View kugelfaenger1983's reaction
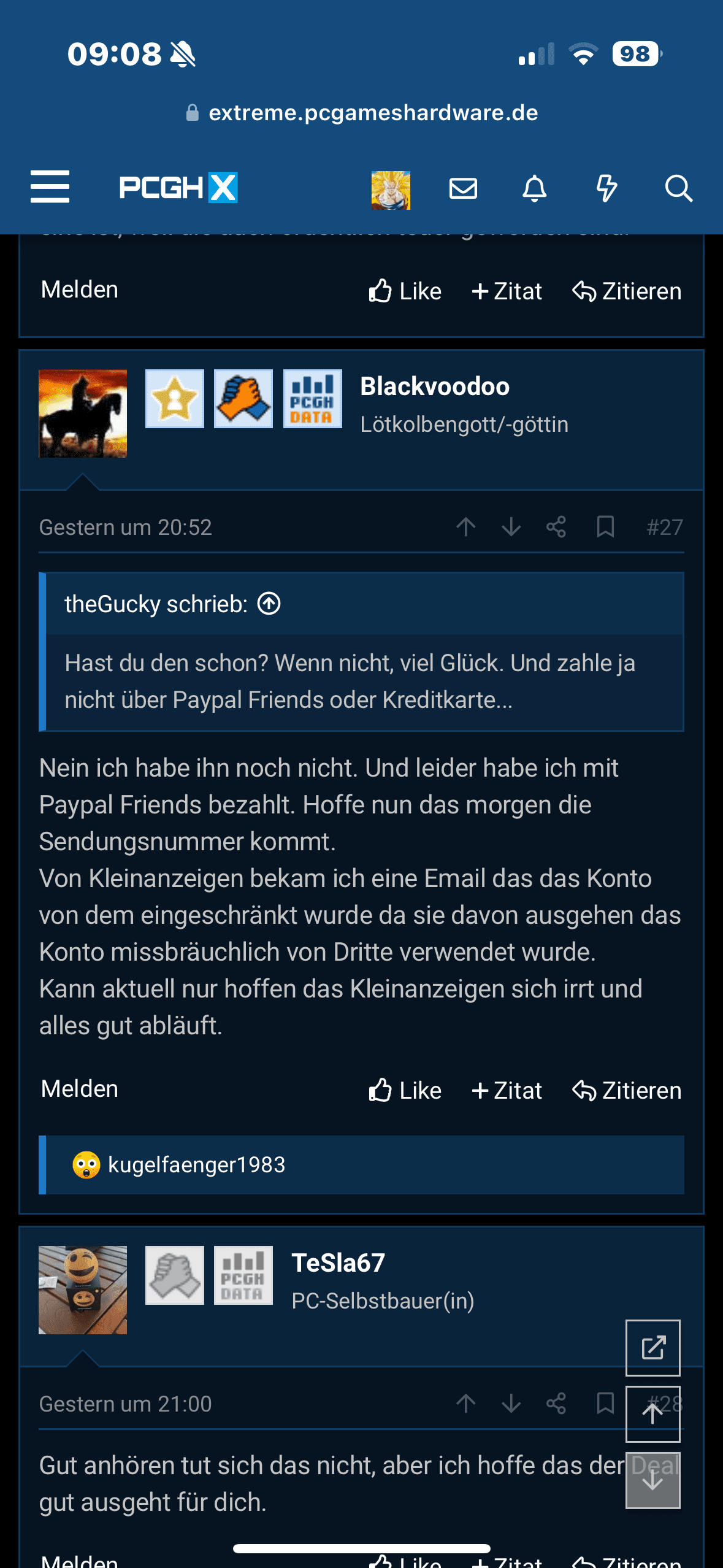This screenshot has width=723, height=1568. (179, 1165)
